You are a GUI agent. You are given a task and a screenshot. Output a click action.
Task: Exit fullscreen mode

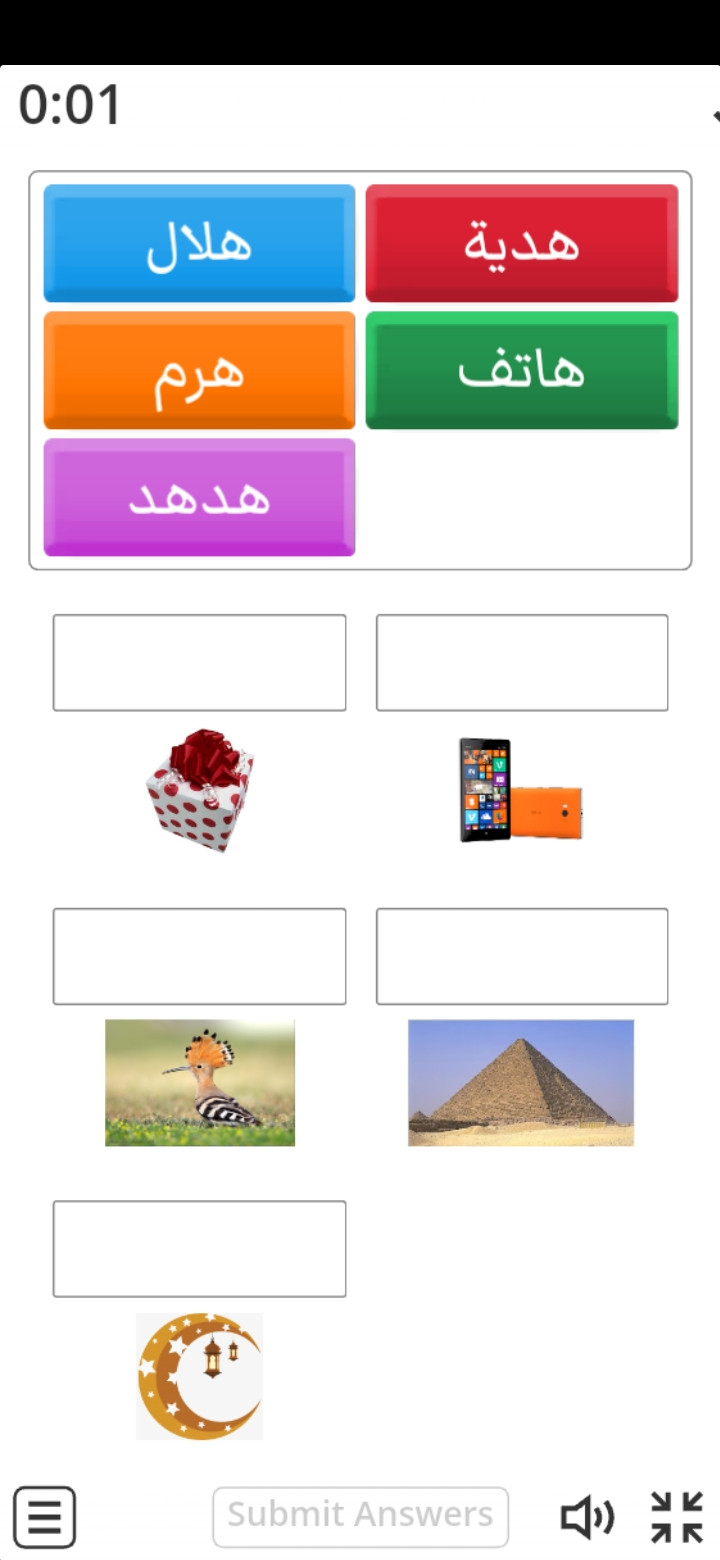coord(677,1517)
